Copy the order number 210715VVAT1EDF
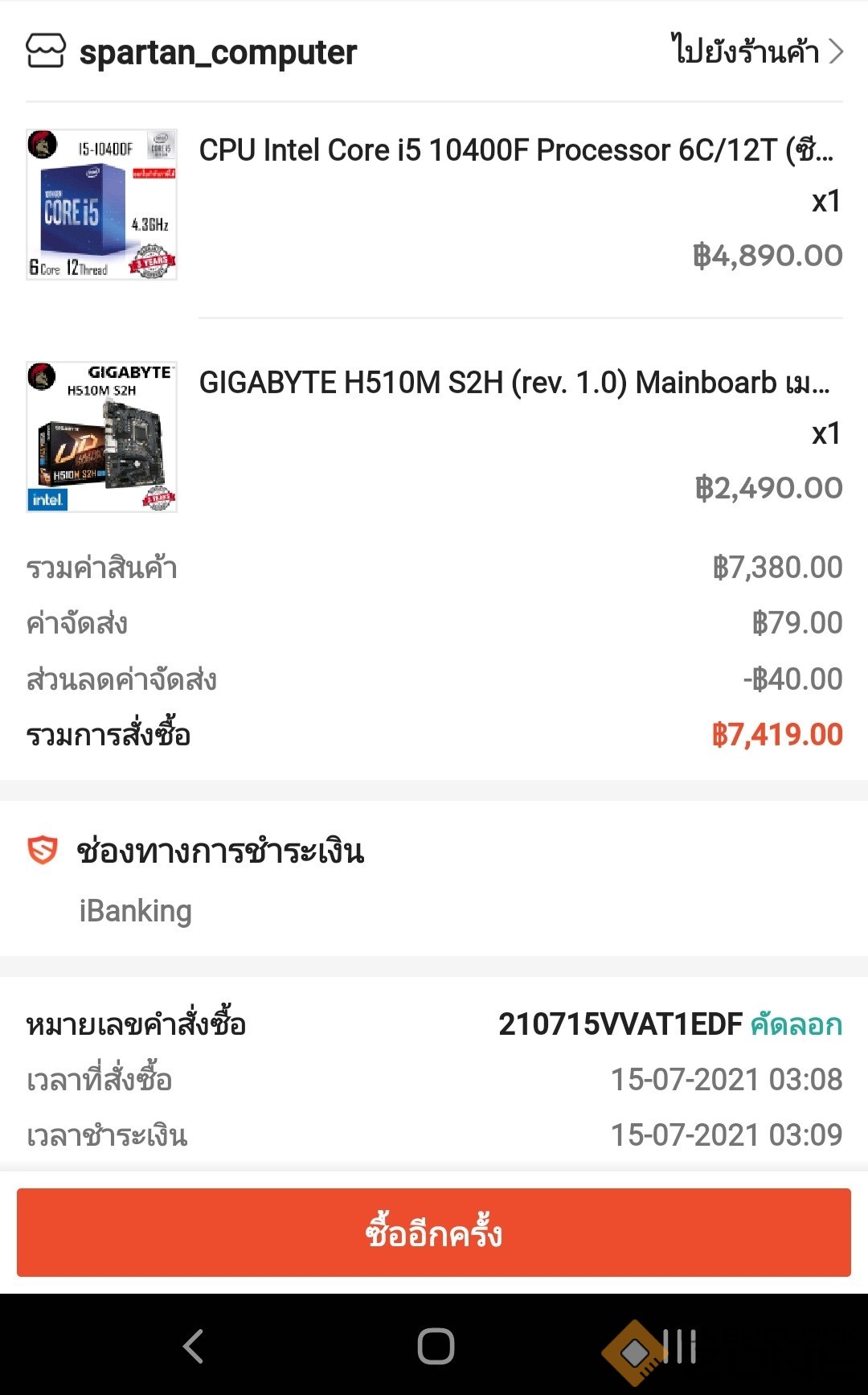 point(796,1025)
